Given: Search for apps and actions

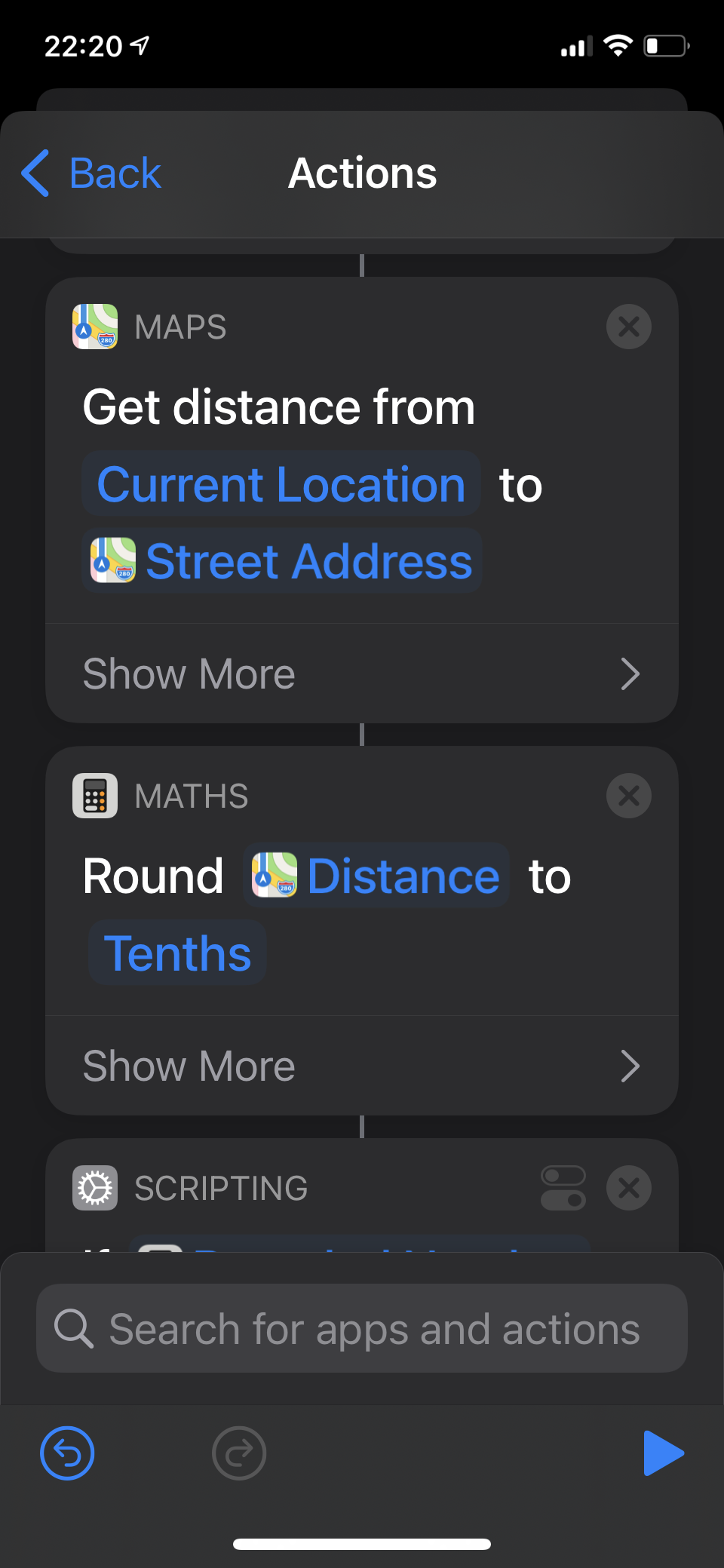Looking at the screenshot, I should click(362, 1329).
